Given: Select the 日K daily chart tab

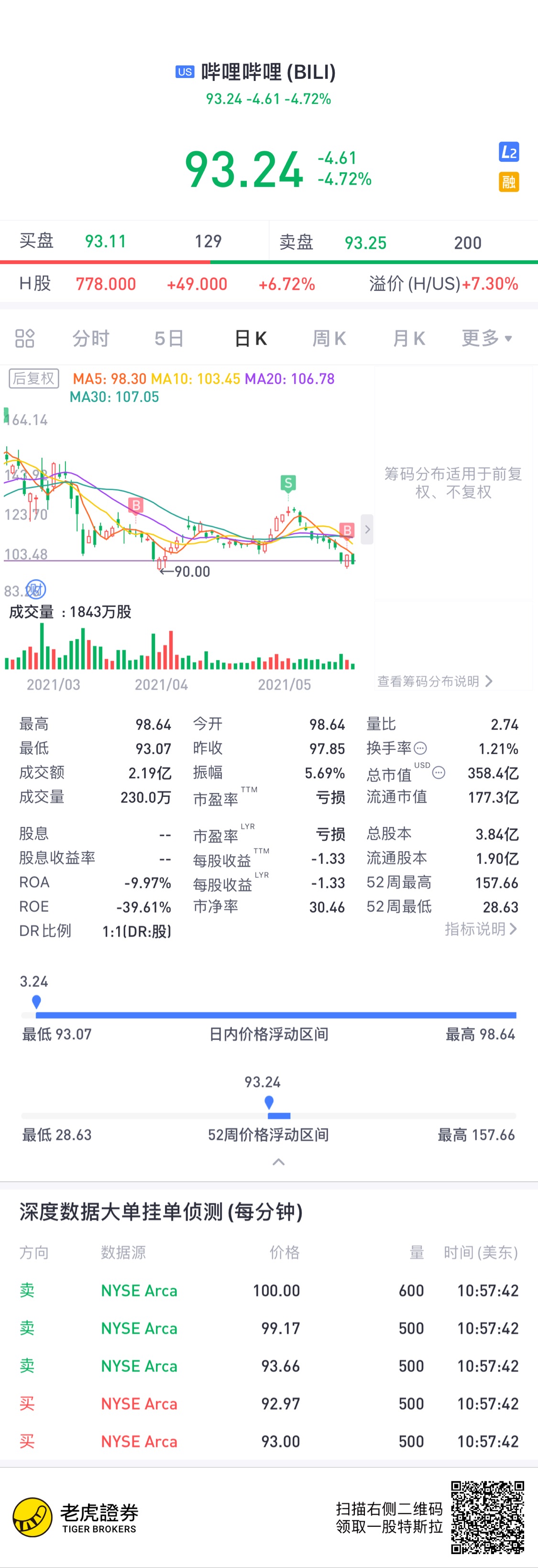Looking at the screenshot, I should pos(250,339).
